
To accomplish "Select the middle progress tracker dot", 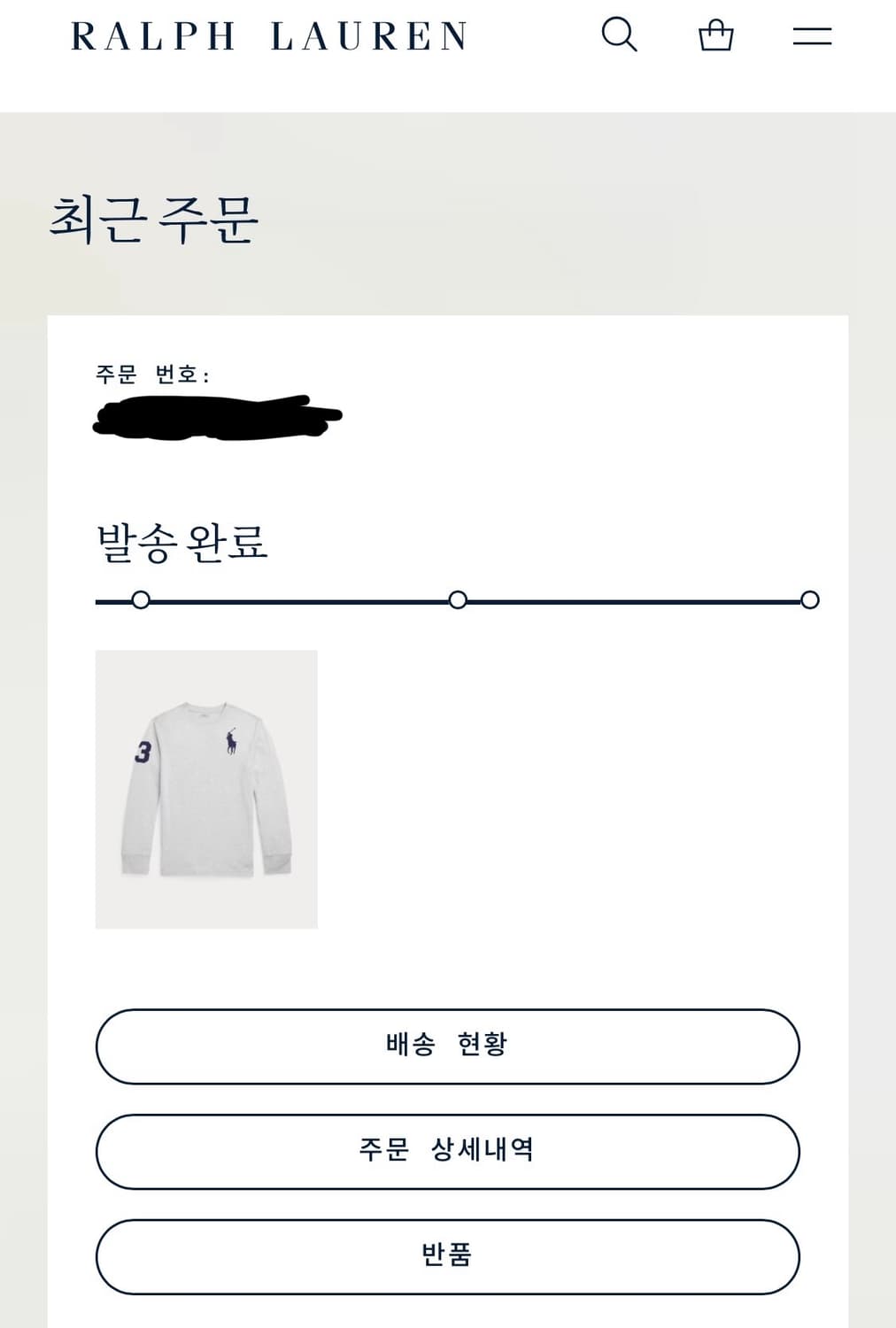I will pyautogui.click(x=458, y=600).
